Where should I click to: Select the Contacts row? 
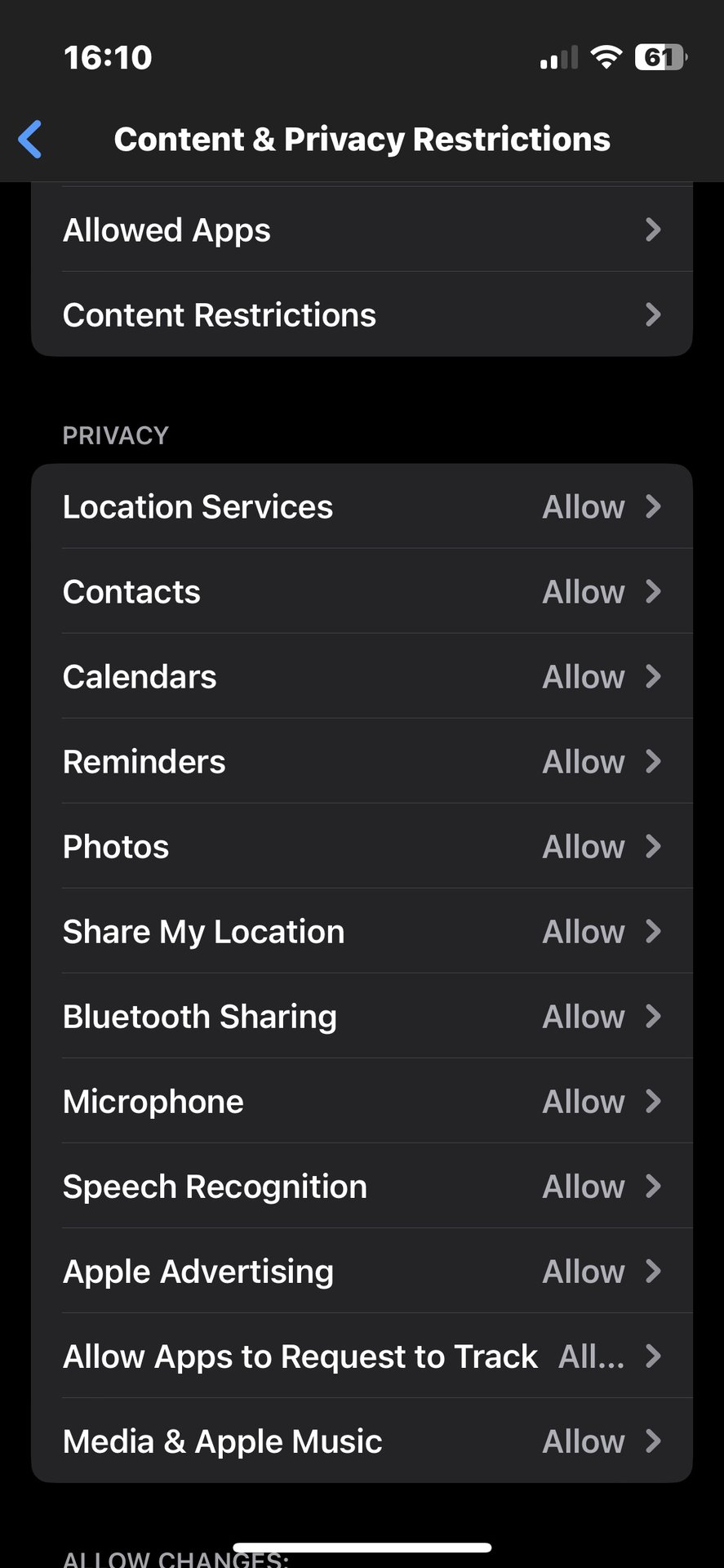362,592
